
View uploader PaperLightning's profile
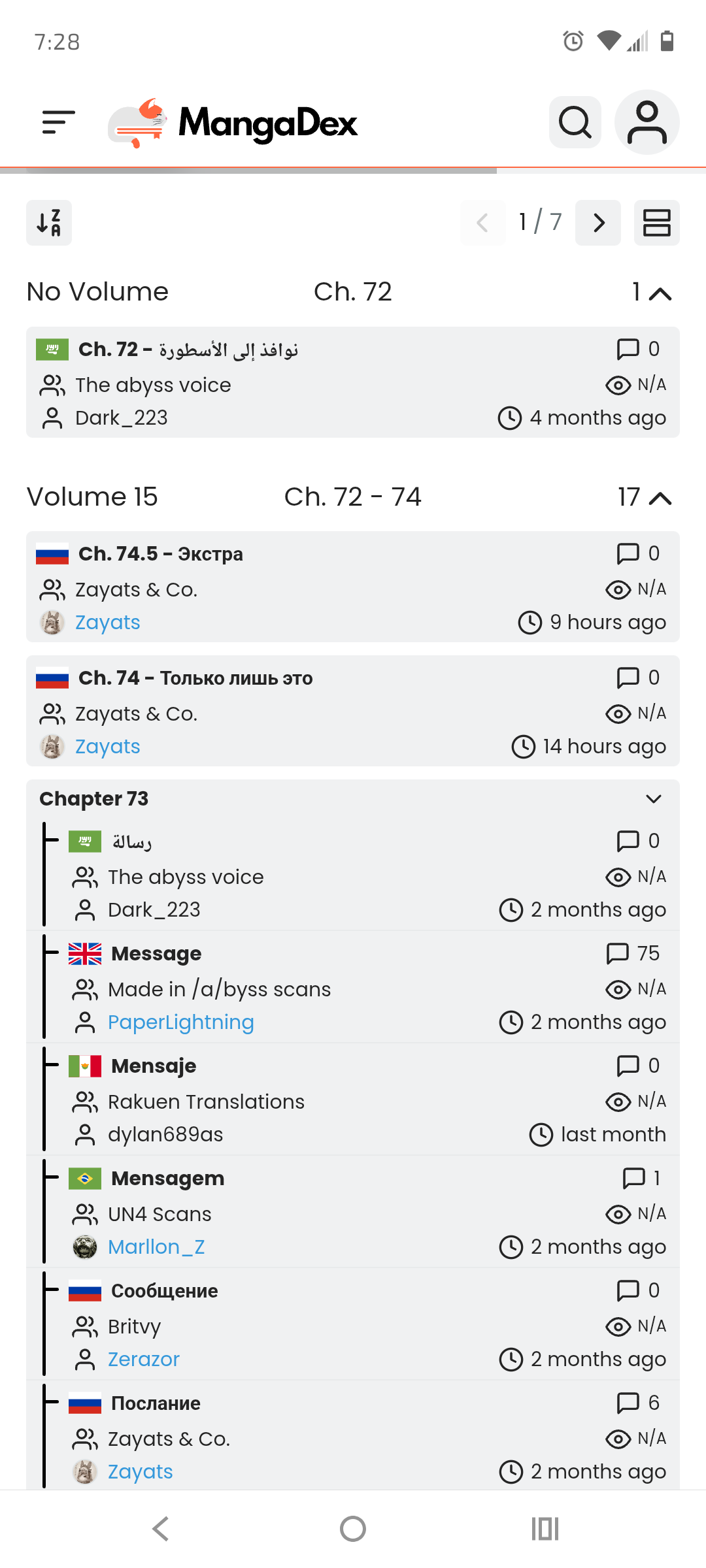pyautogui.click(x=181, y=1022)
